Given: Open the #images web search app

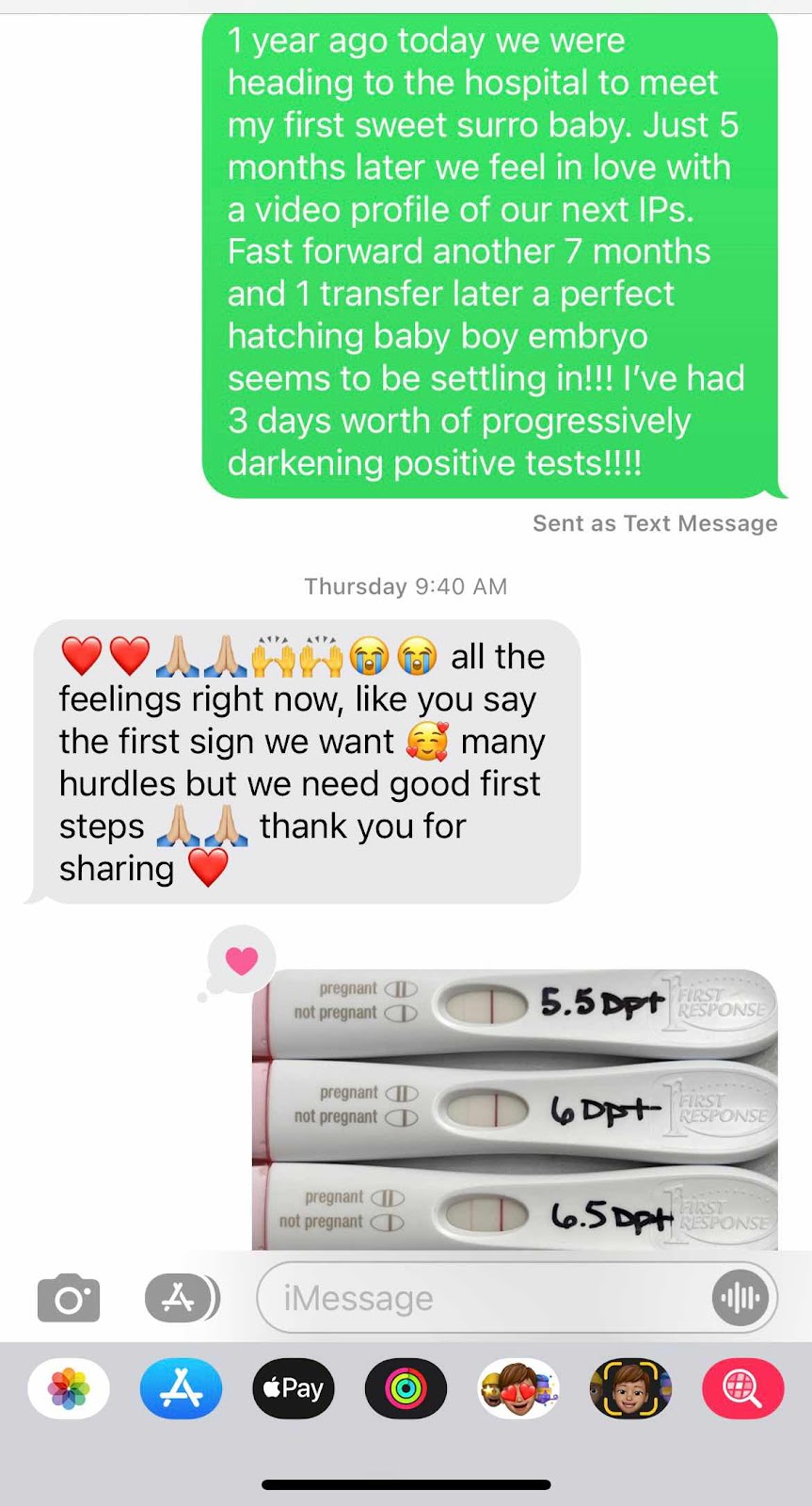Looking at the screenshot, I should pyautogui.click(x=742, y=1388).
